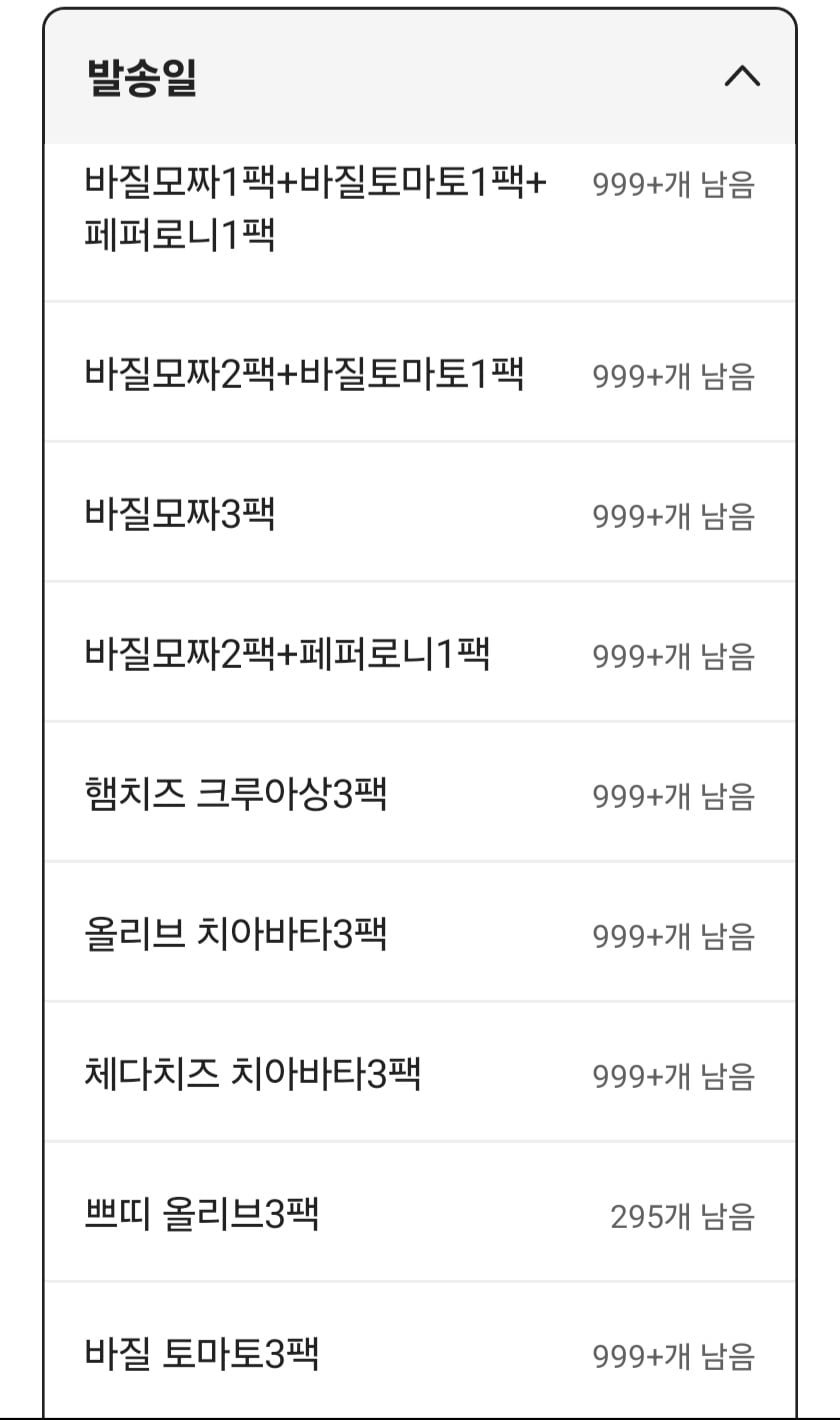This screenshot has width=840, height=1420.
Task: Pick the 바질모짜3팩 option
Action: coord(180,514)
